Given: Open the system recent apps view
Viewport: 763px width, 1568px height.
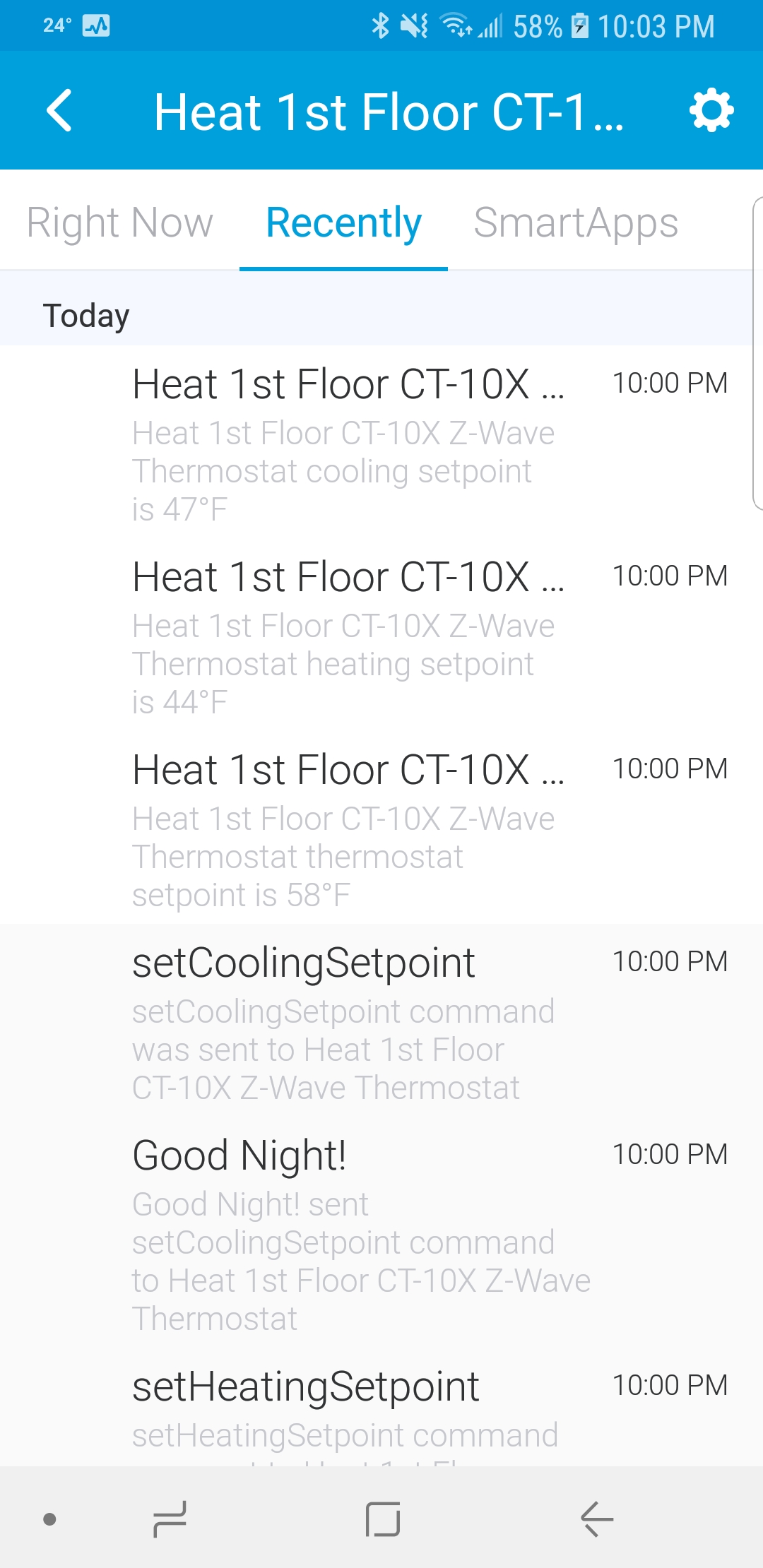Looking at the screenshot, I should tap(170, 1519).
